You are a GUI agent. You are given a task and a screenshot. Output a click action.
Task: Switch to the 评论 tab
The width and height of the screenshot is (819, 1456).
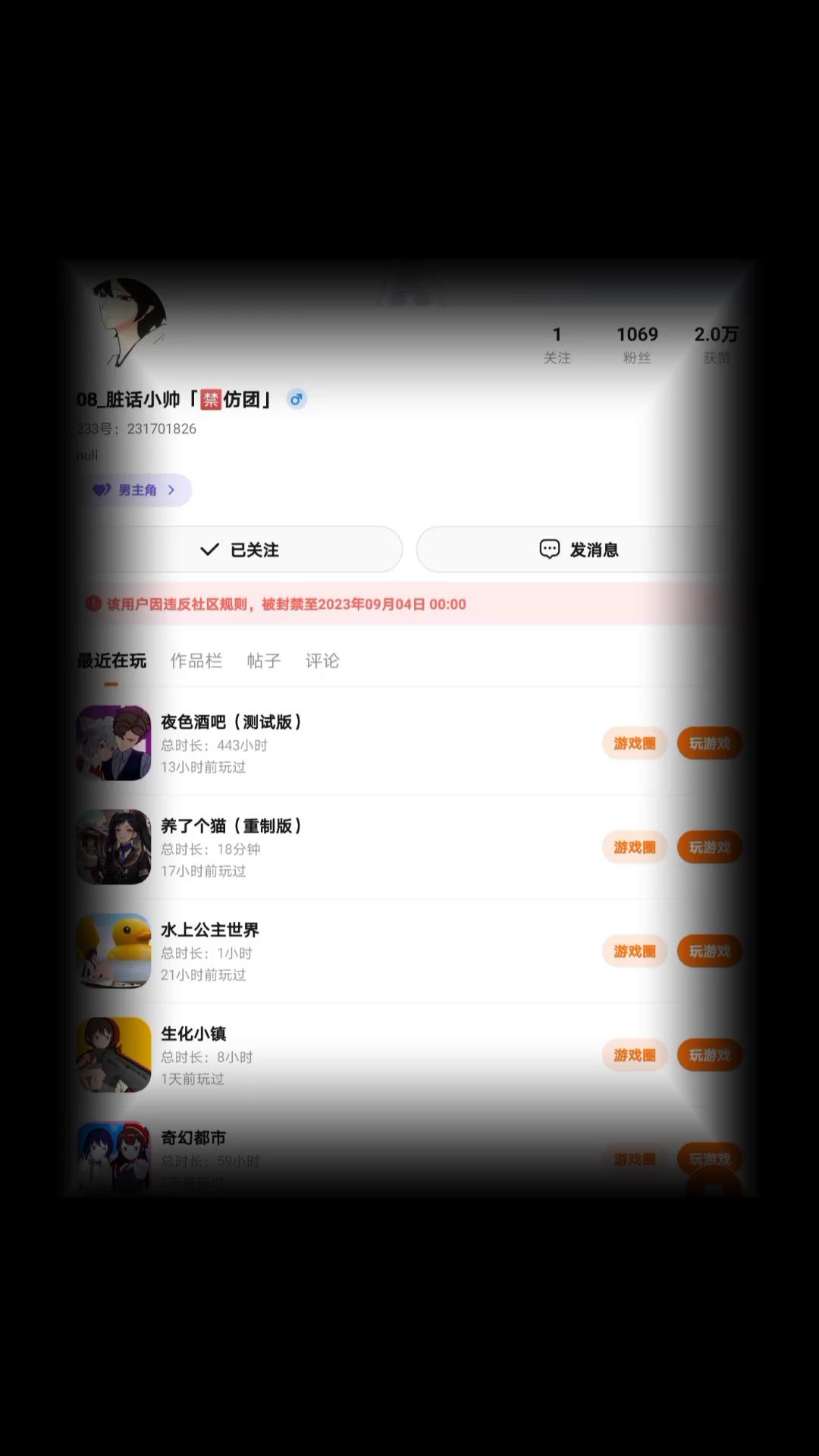pyautogui.click(x=322, y=661)
